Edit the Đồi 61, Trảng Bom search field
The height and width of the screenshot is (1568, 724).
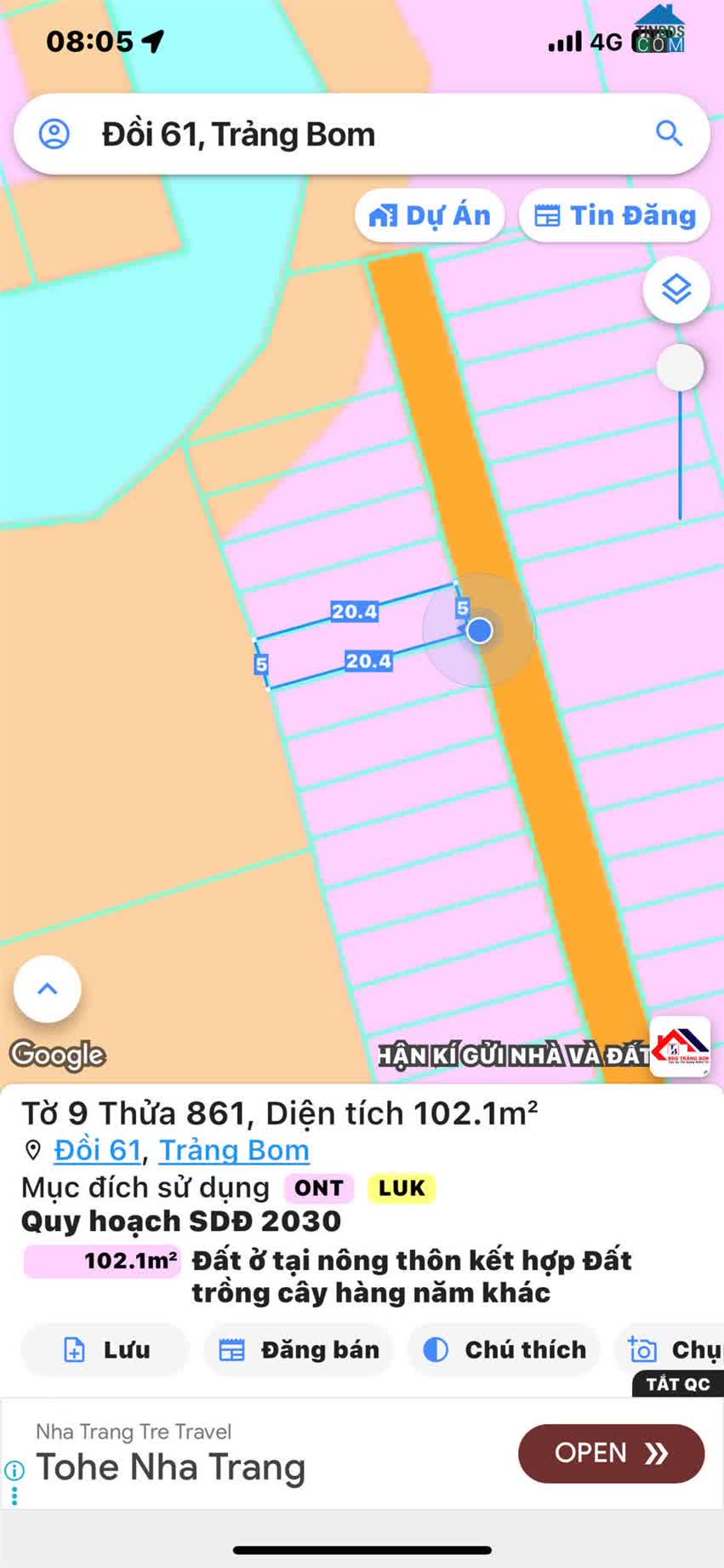pos(362,134)
